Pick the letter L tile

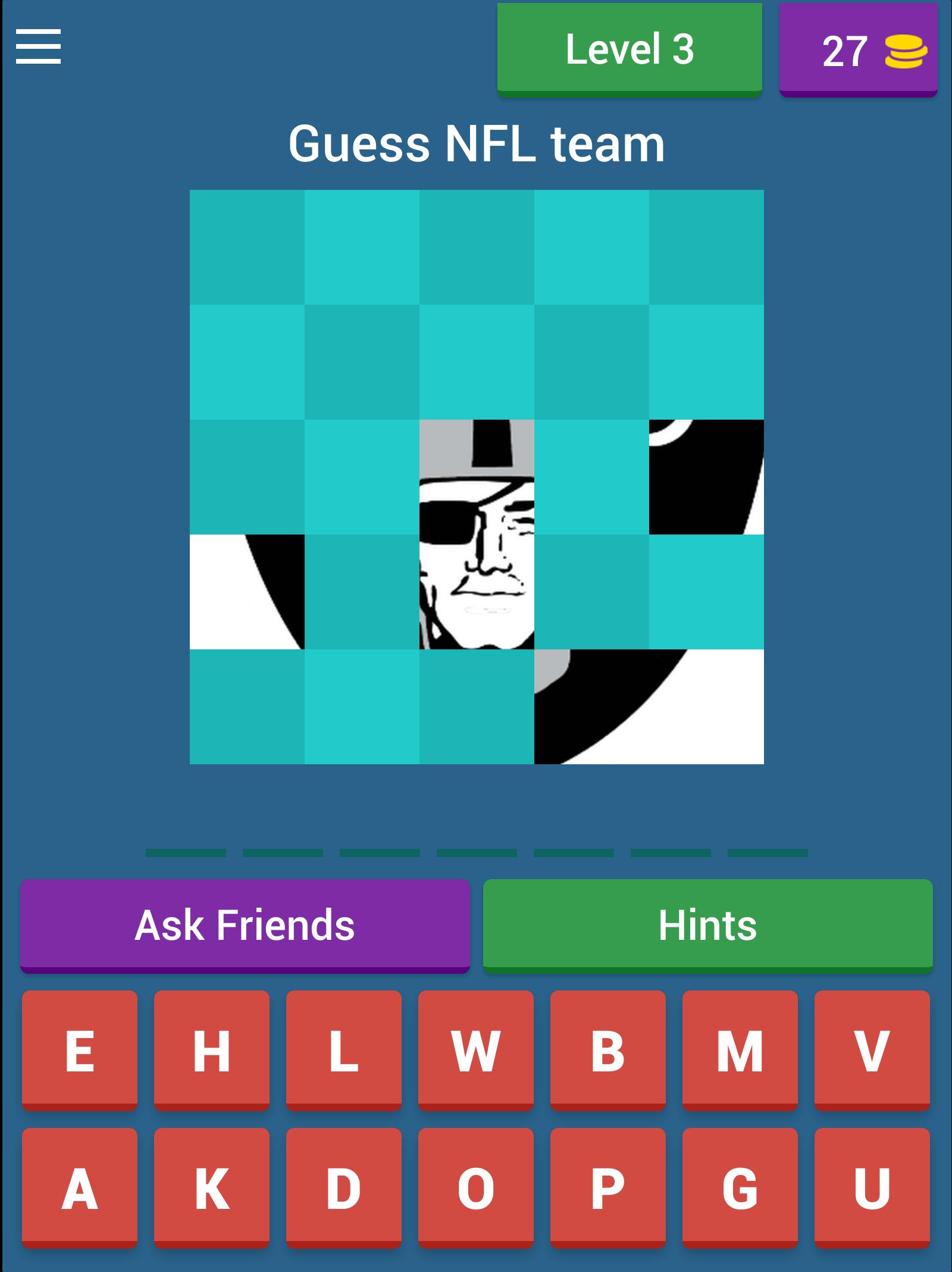pos(344,1050)
